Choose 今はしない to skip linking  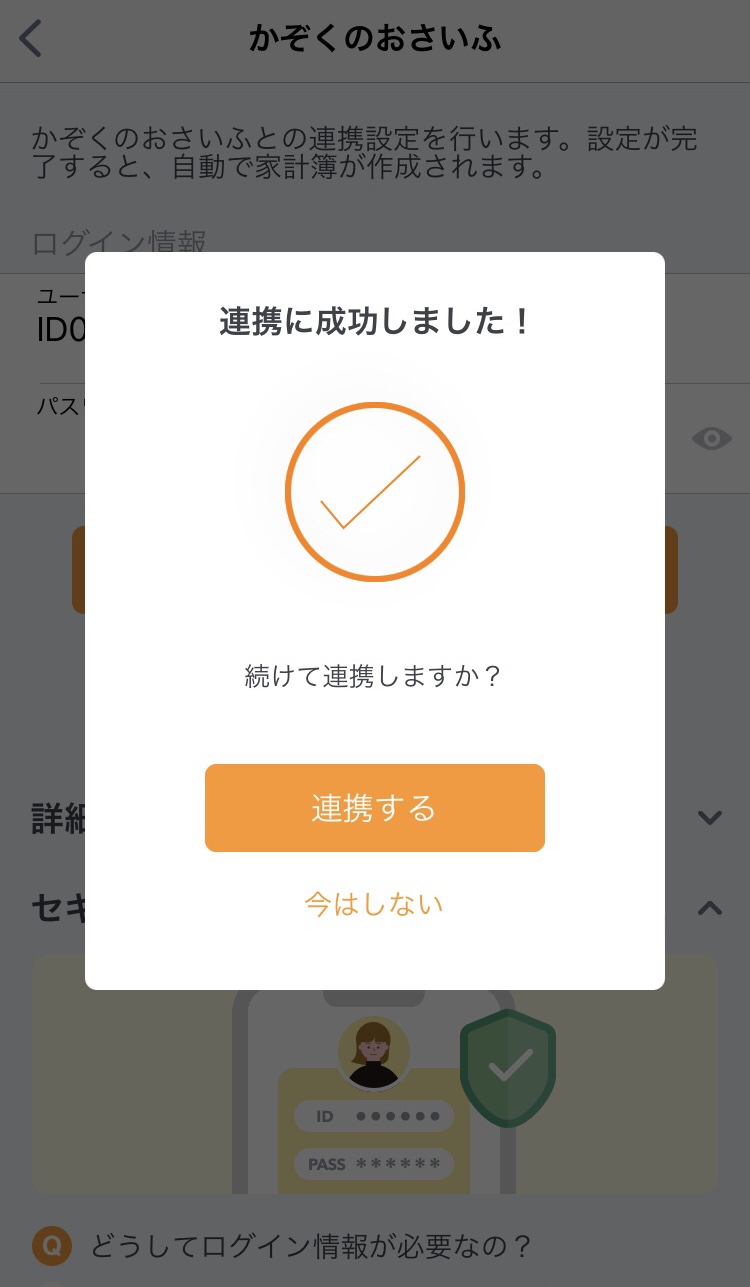pos(374,902)
